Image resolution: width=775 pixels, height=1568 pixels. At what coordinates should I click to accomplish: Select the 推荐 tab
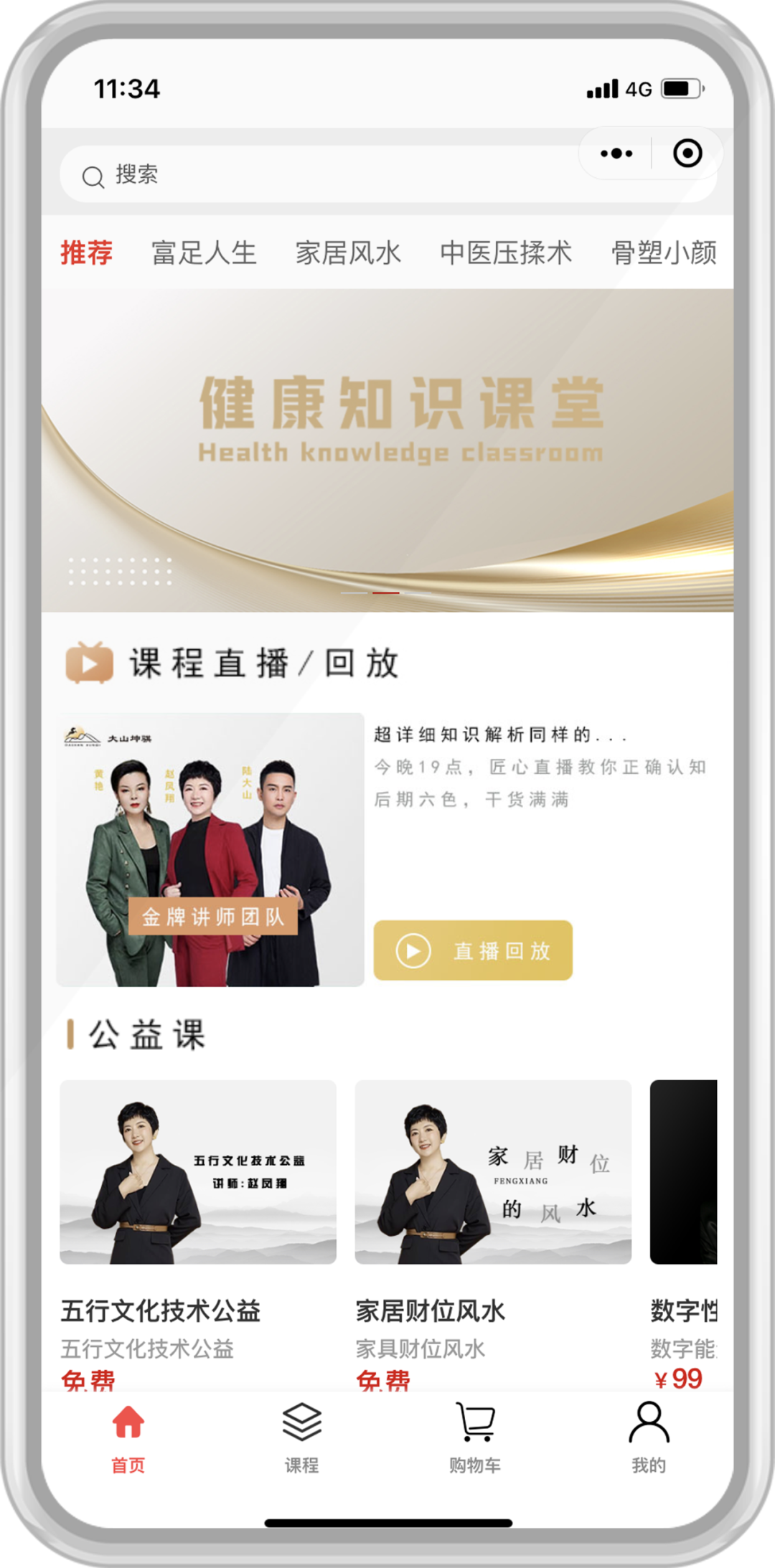pyautogui.click(x=87, y=252)
